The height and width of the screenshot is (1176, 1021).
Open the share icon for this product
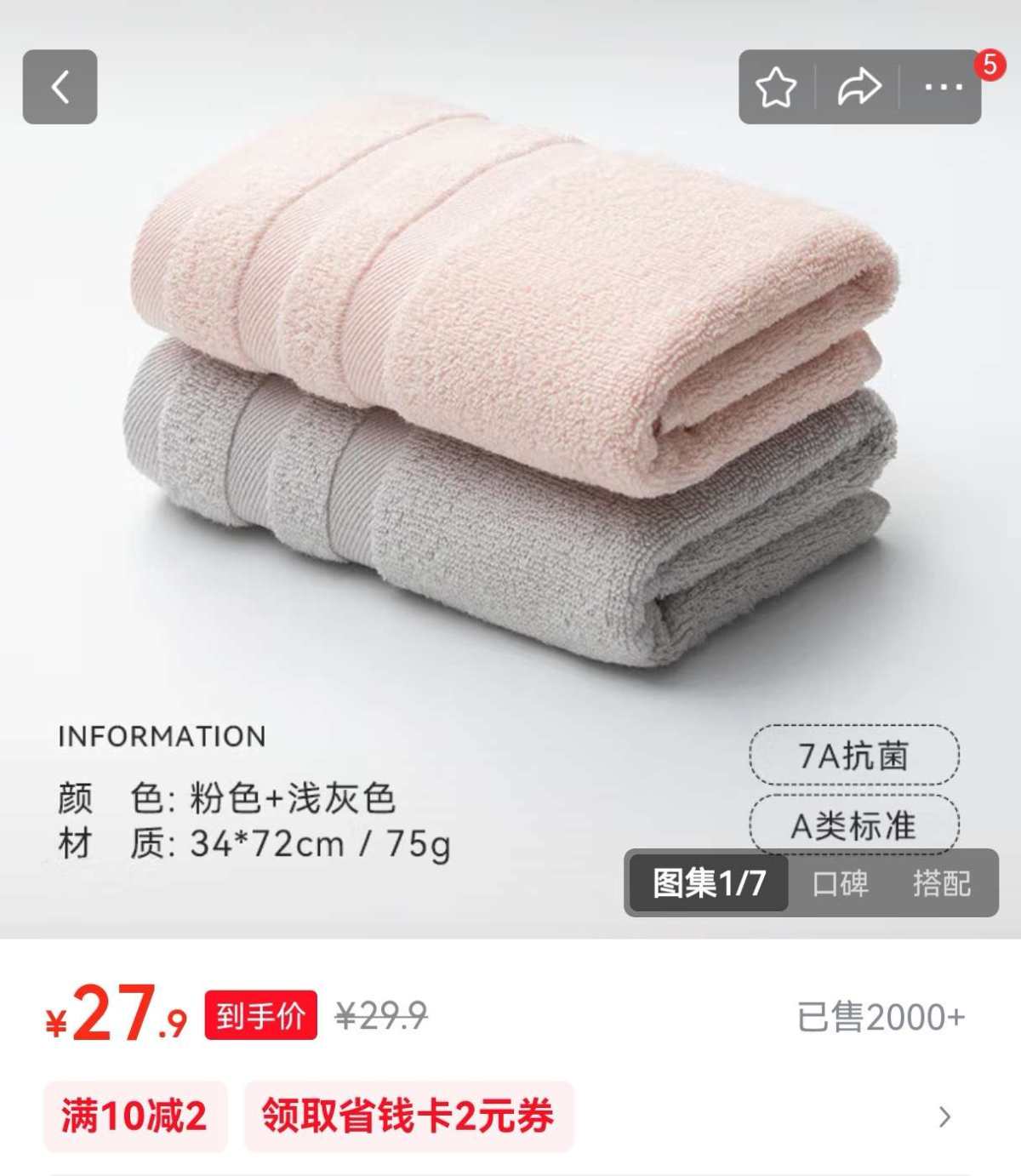point(859,84)
